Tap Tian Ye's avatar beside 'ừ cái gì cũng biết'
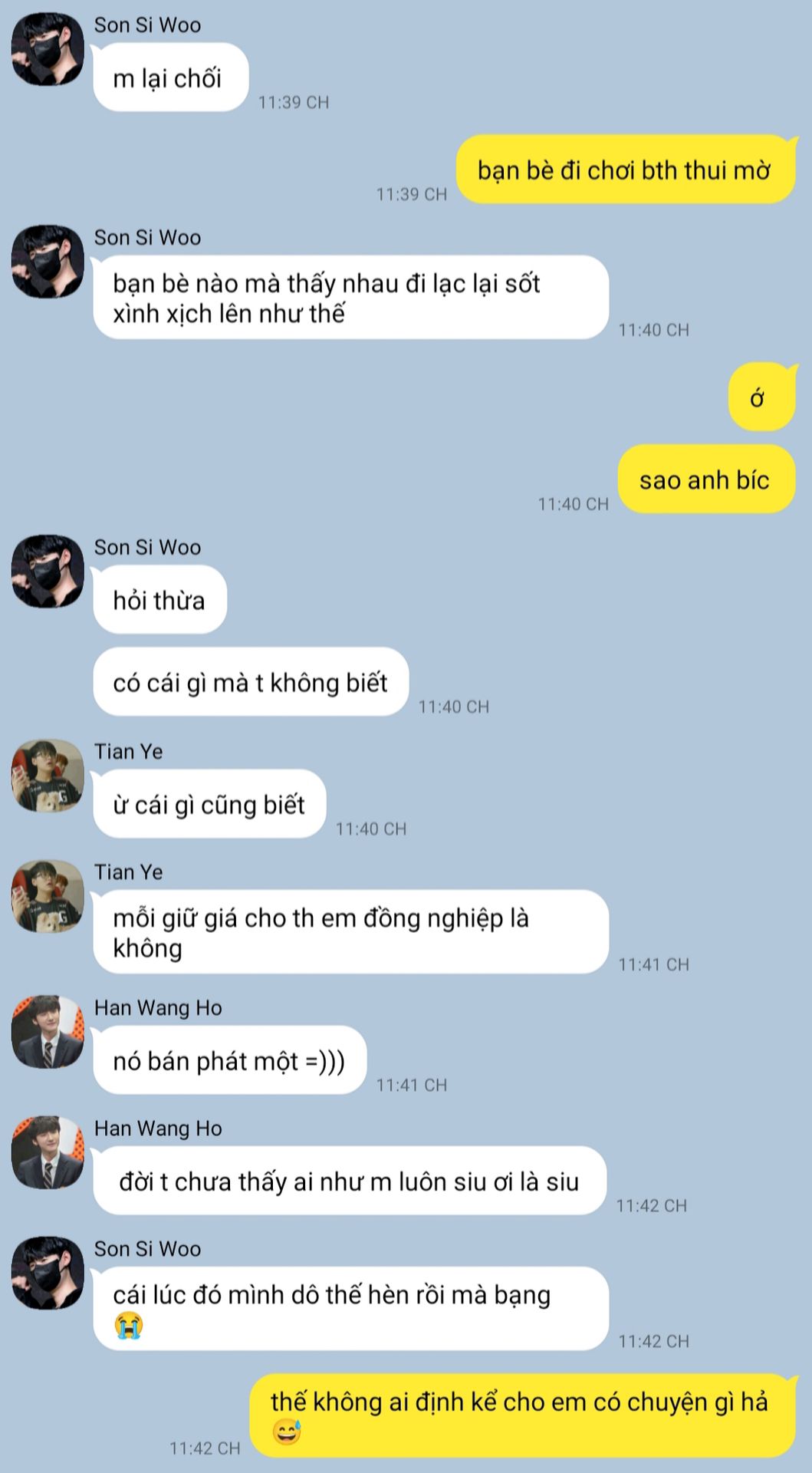 48,776
